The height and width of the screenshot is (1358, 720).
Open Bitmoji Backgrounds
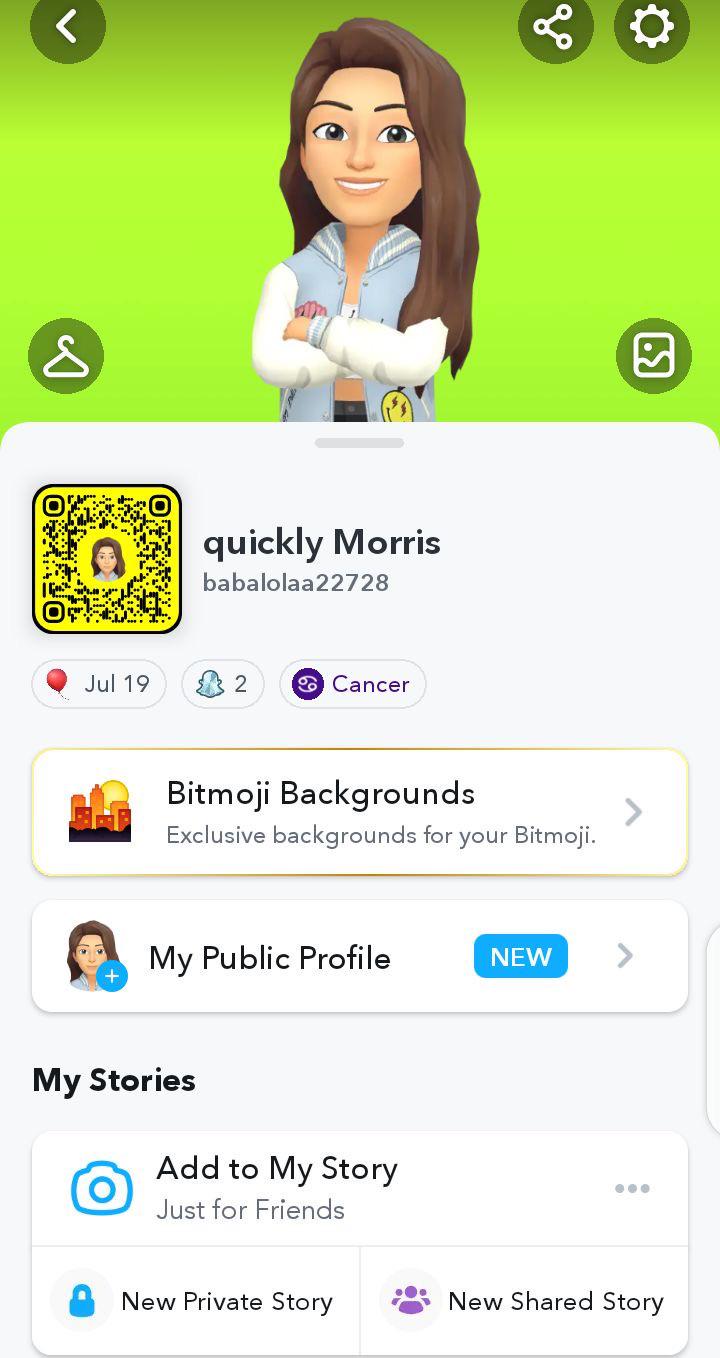point(360,812)
